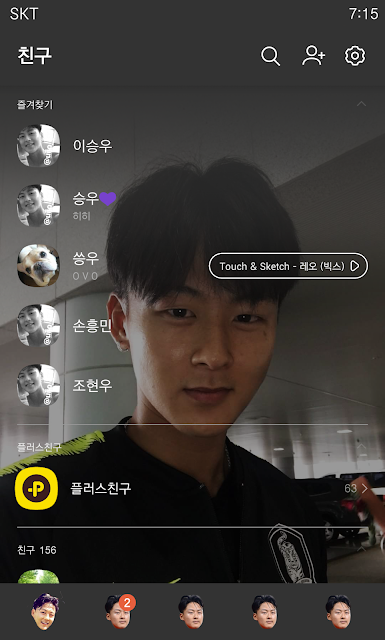Collapse the 즐겨찾기 section
The image size is (385, 640).
[361, 104]
